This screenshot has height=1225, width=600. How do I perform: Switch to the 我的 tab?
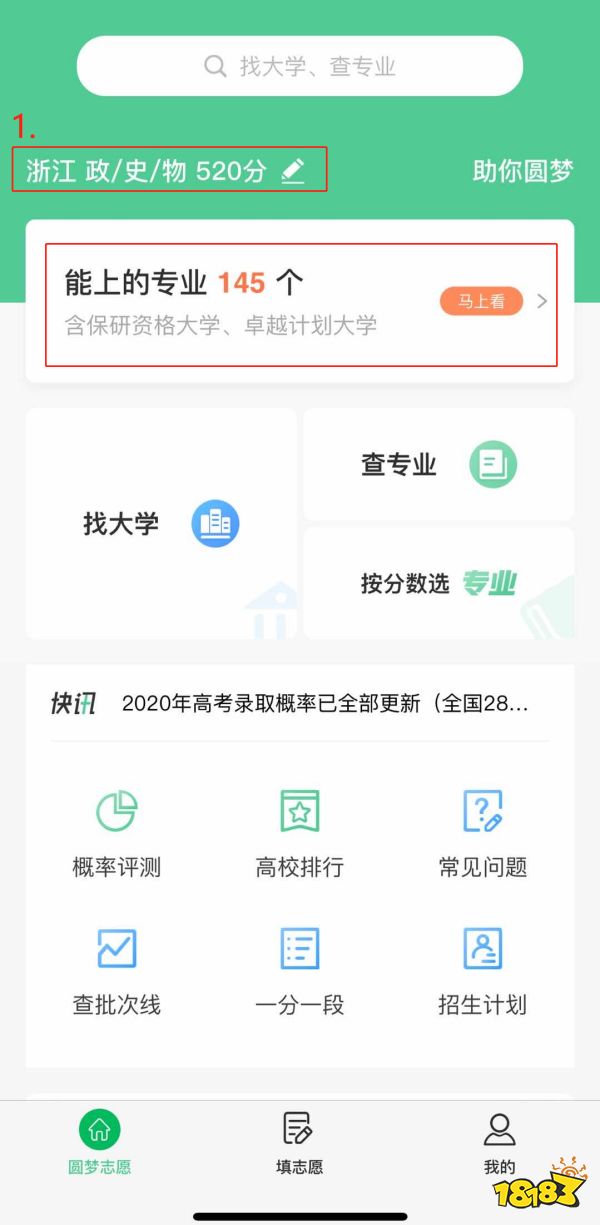pos(499,1141)
